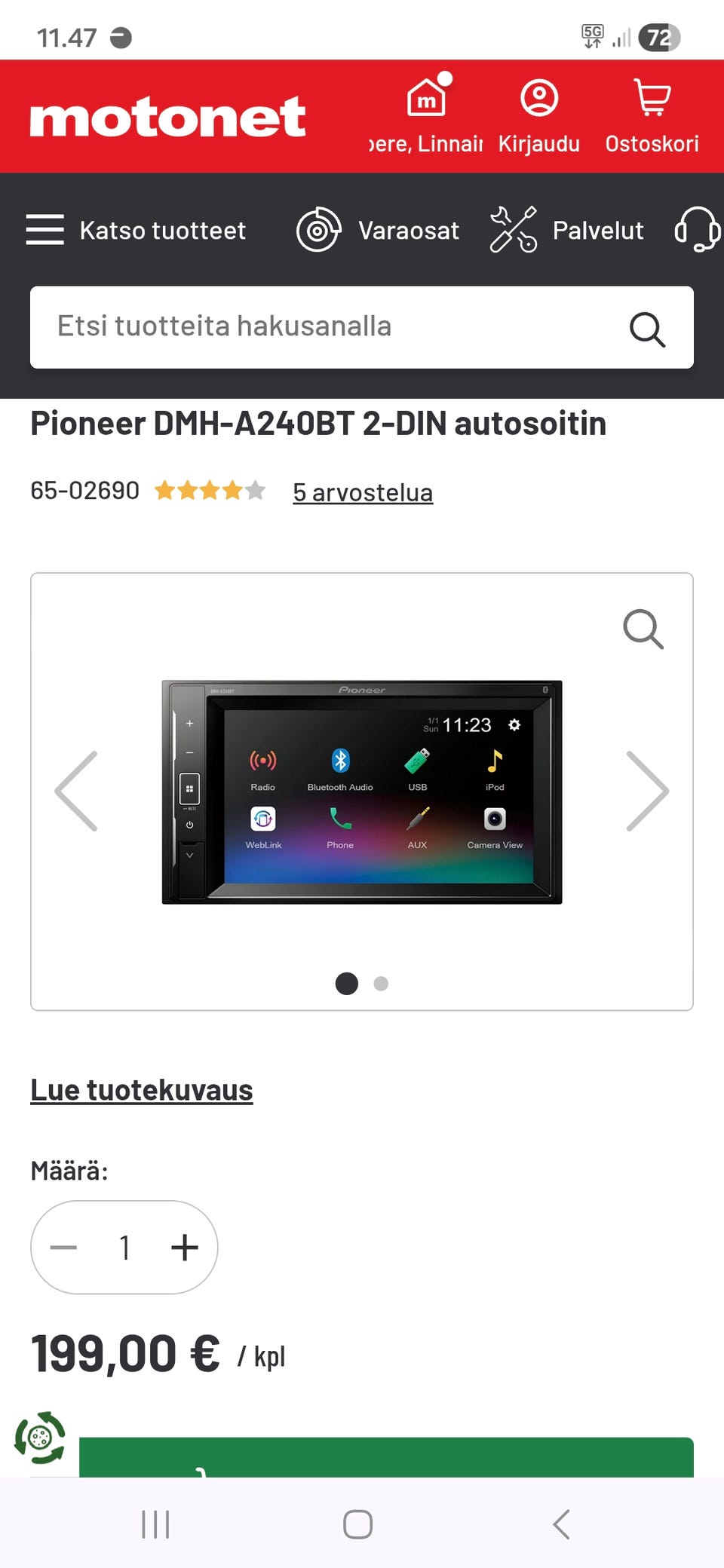Show next product image

pyautogui.click(x=647, y=791)
